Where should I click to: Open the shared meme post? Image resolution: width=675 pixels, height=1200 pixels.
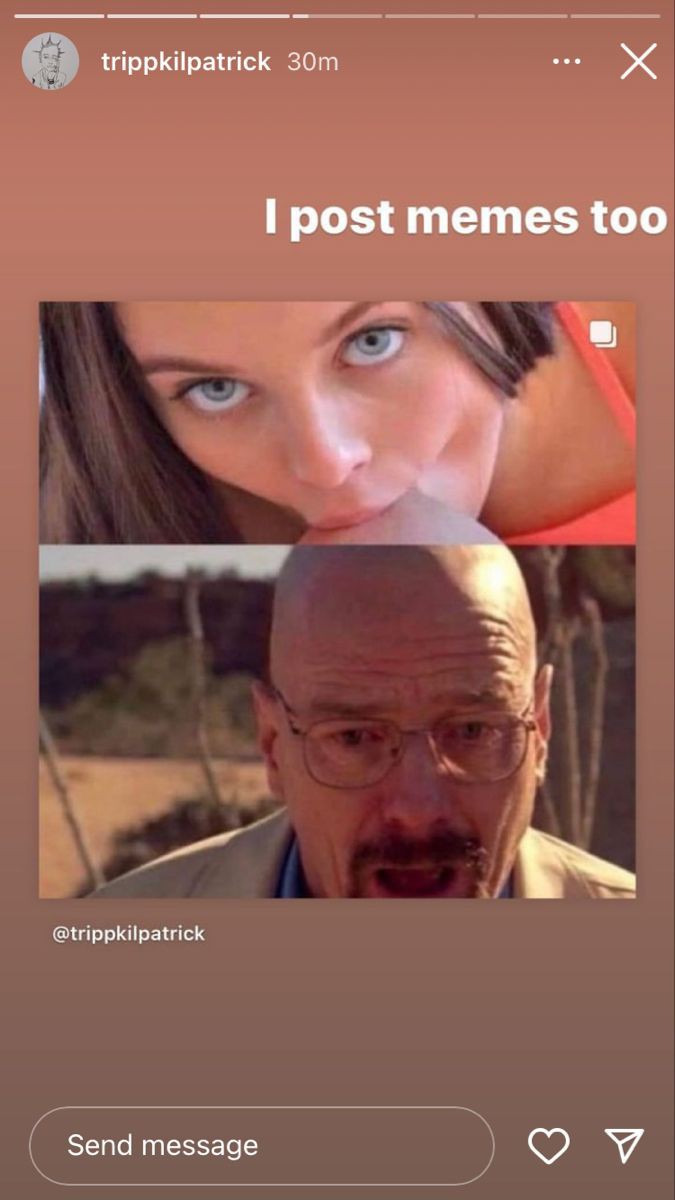337,600
